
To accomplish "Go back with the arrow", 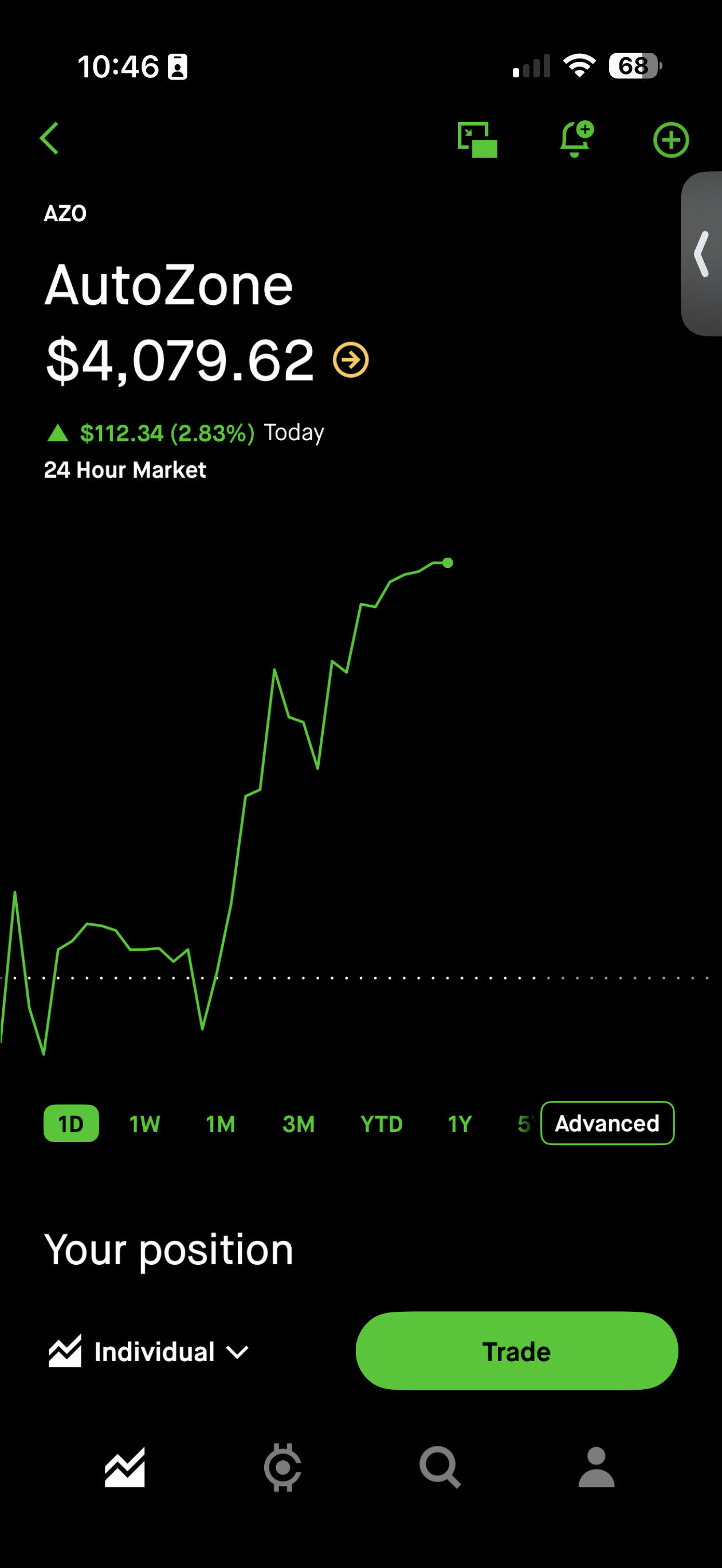I will 49,139.
